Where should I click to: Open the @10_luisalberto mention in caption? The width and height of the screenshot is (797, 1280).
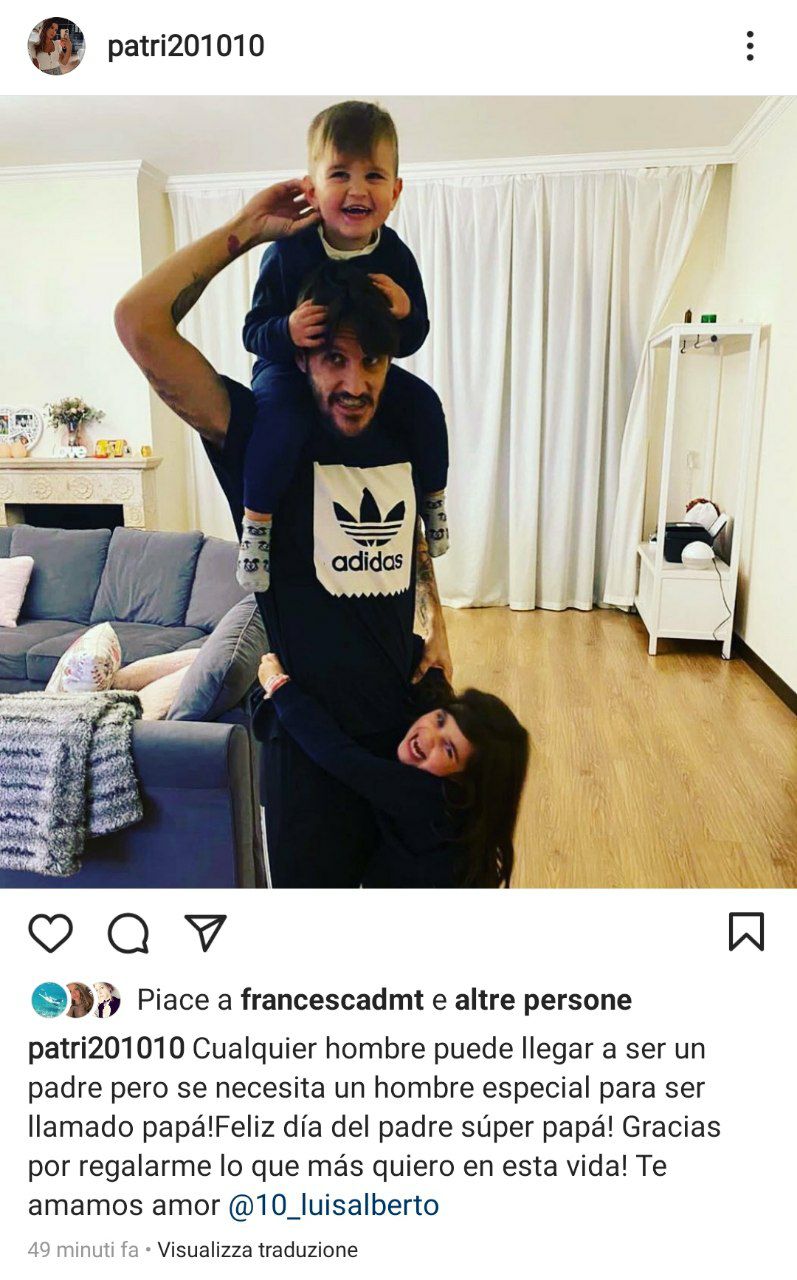pos(334,1205)
